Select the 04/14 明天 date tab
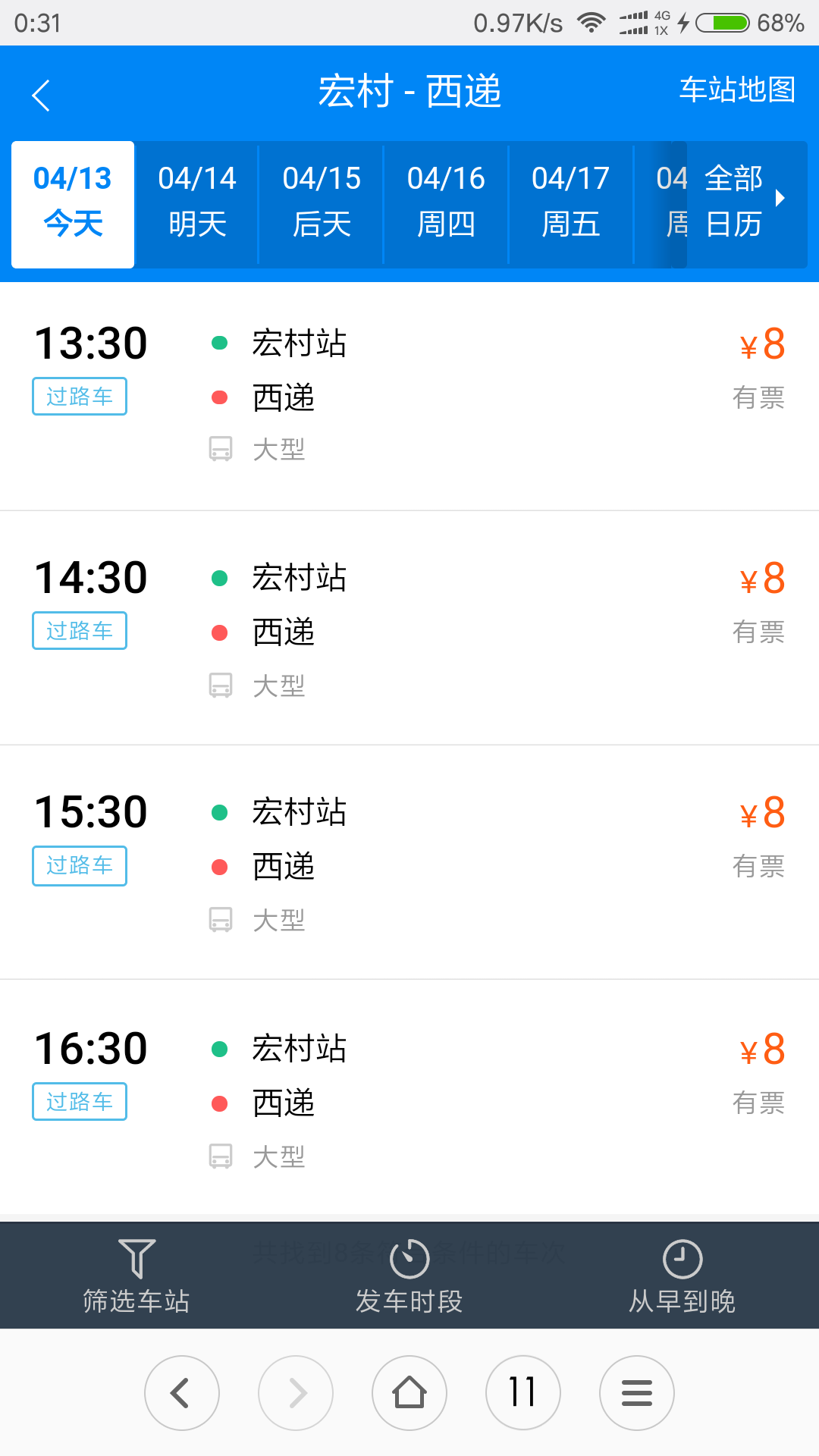Viewport: 819px width, 1456px height. click(x=197, y=203)
